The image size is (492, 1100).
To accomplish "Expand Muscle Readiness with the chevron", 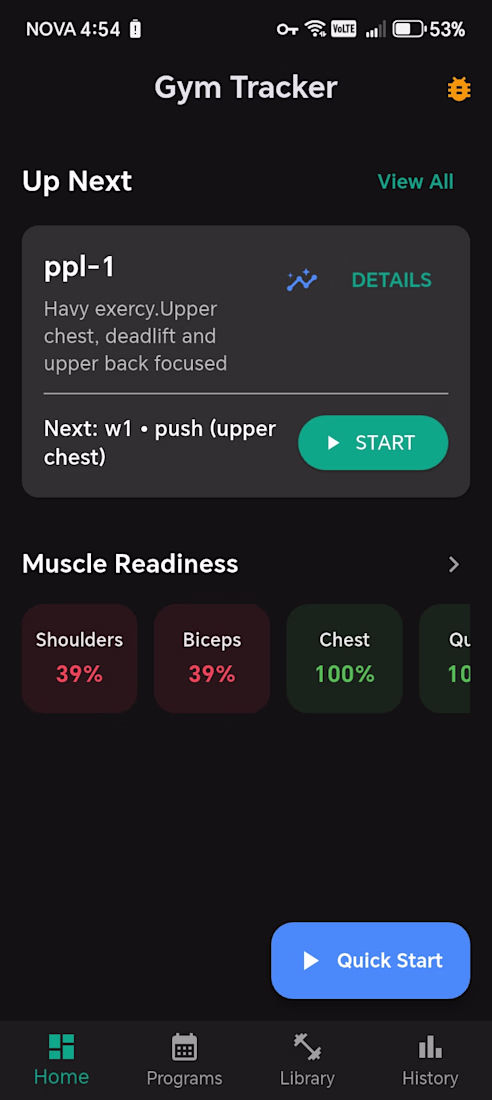I will tap(454, 564).
